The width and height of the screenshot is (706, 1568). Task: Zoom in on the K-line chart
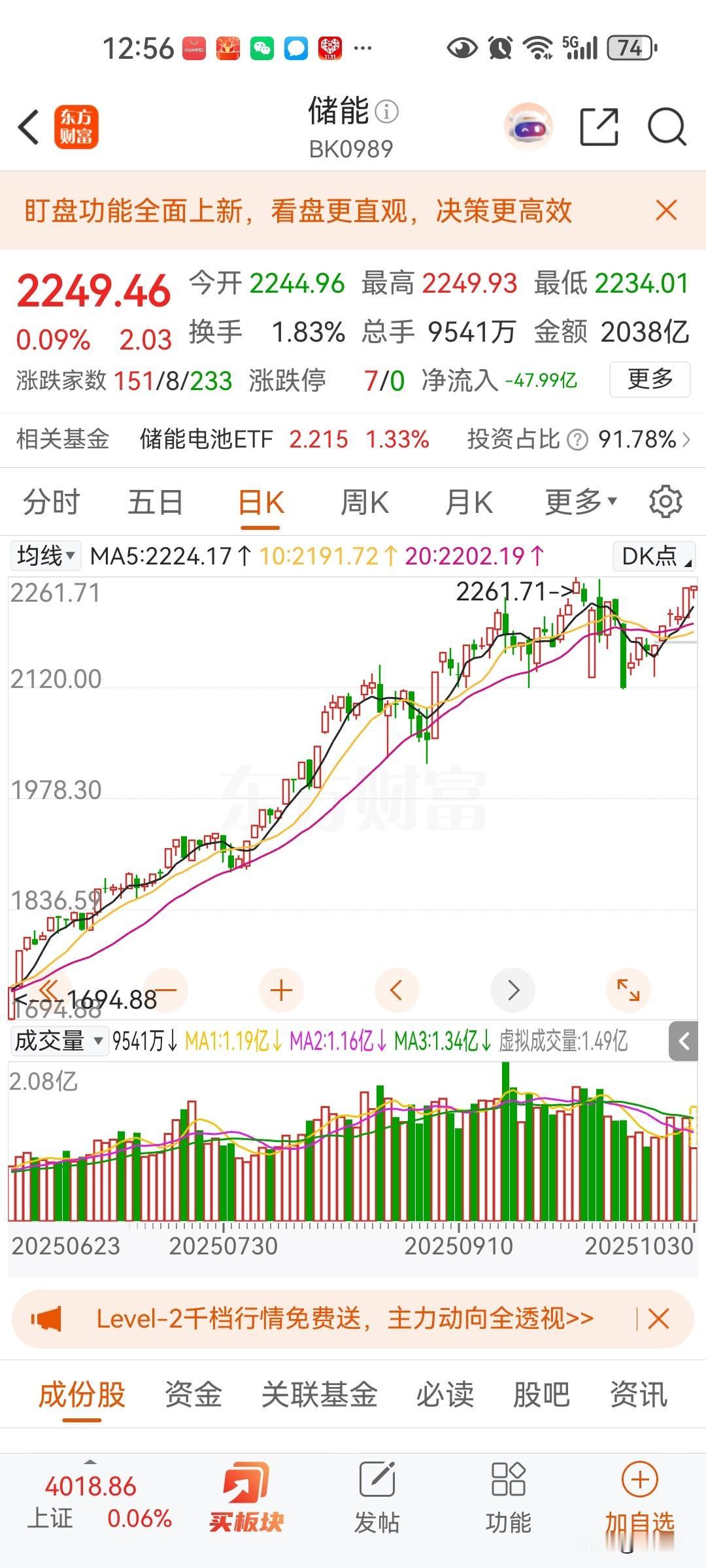coord(281,990)
